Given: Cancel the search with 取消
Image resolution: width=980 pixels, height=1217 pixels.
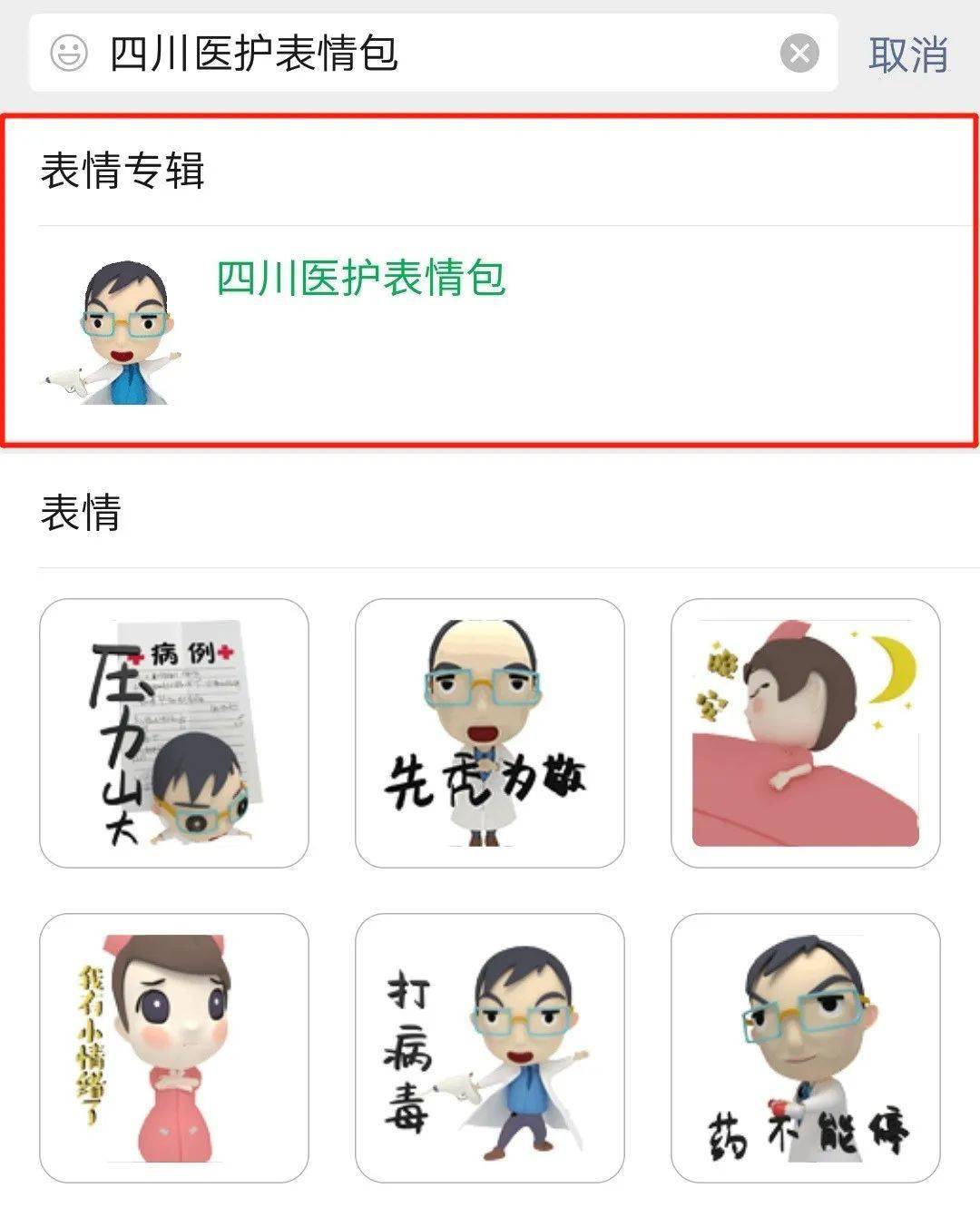Looking at the screenshot, I should point(908,54).
